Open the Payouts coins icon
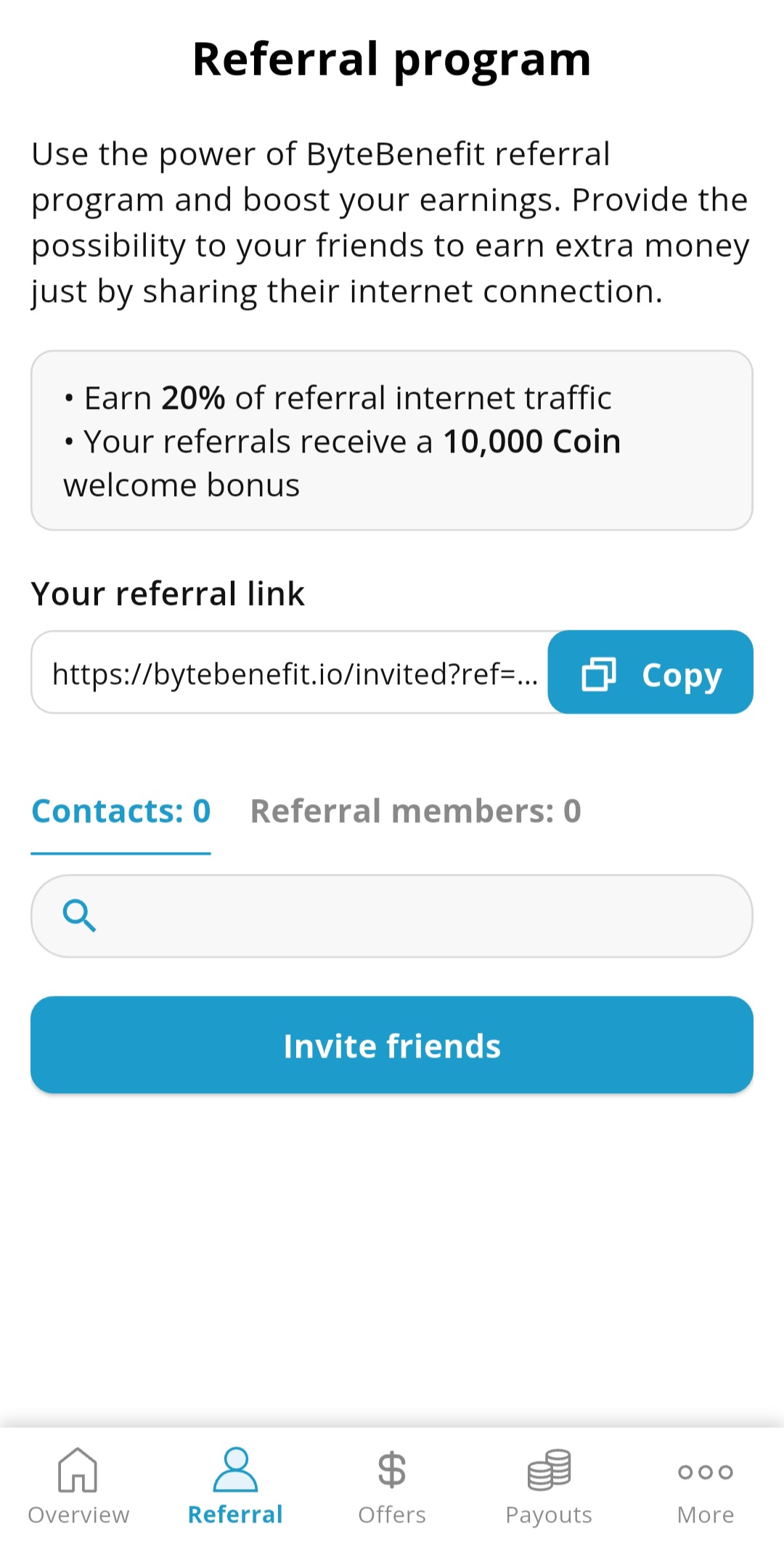 (x=550, y=1470)
